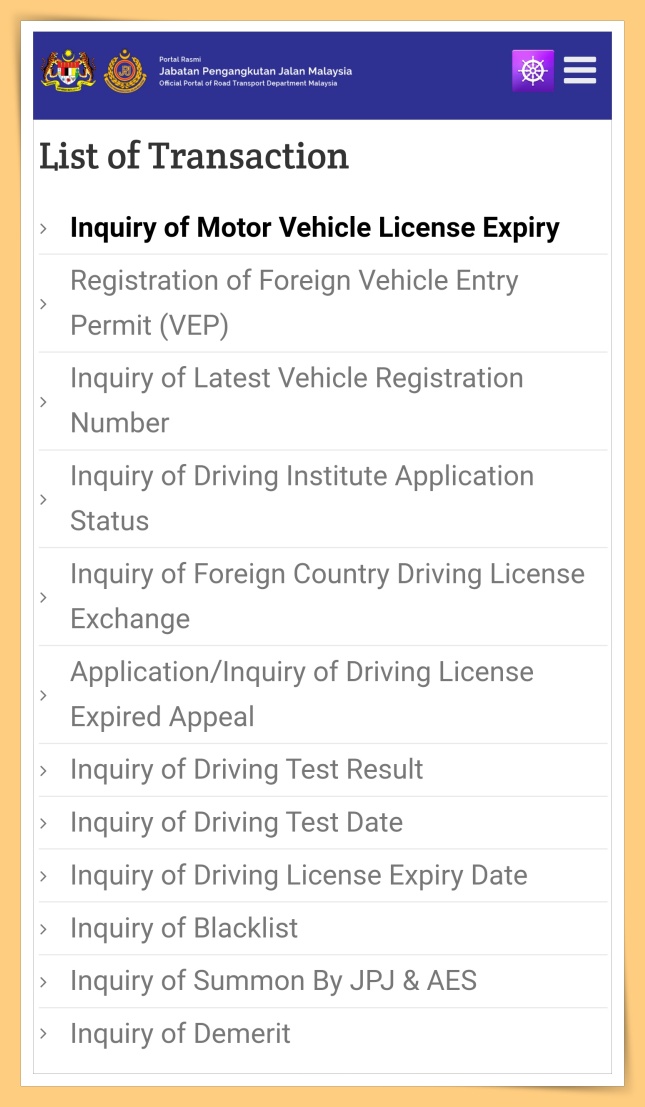The image size is (645, 1107).
Task: Select Registration of Foreign Vehicle Entry Permit
Action: pos(294,303)
